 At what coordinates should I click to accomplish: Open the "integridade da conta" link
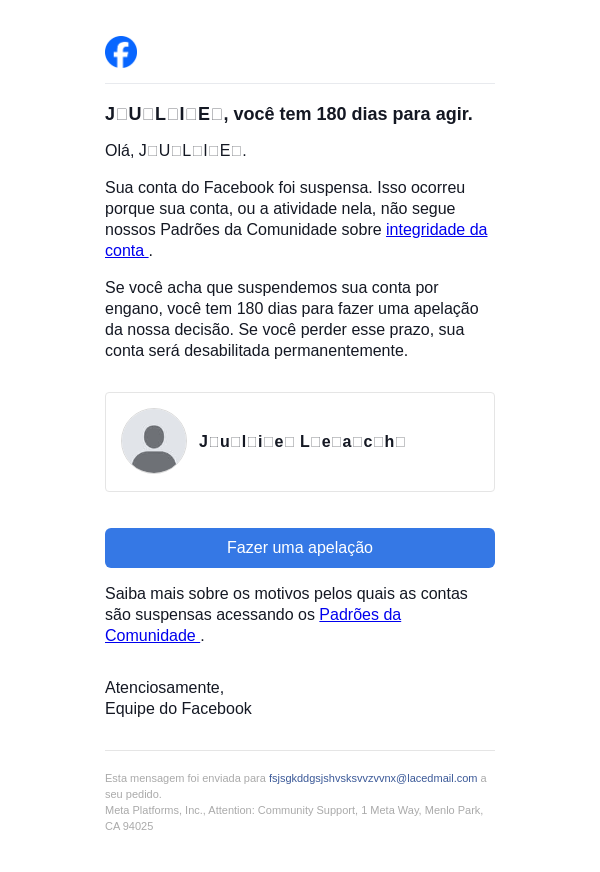pyautogui.click(x=436, y=230)
